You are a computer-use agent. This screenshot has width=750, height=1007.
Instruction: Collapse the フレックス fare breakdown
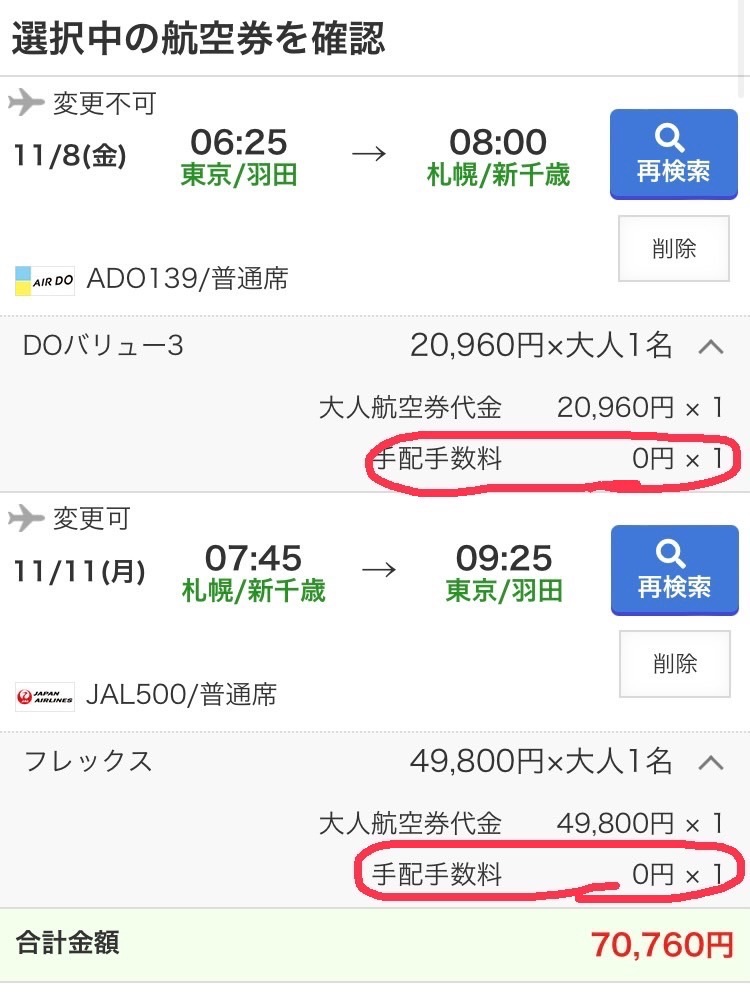click(x=710, y=762)
